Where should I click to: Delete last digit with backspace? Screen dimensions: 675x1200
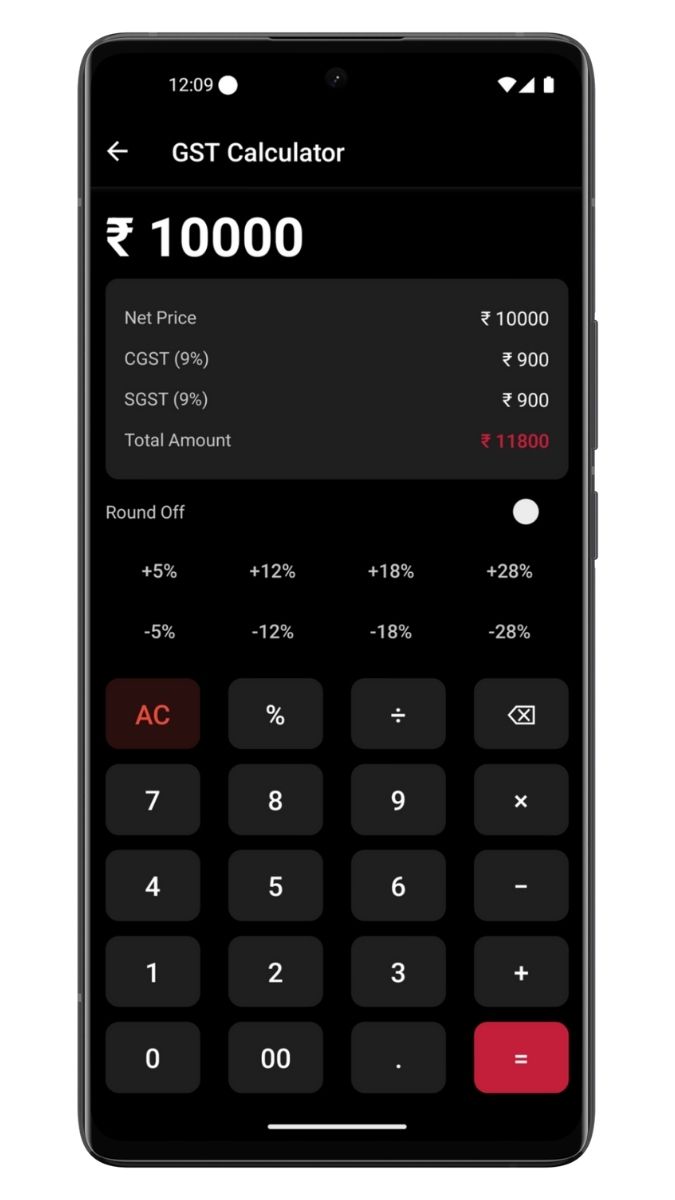[x=521, y=714]
